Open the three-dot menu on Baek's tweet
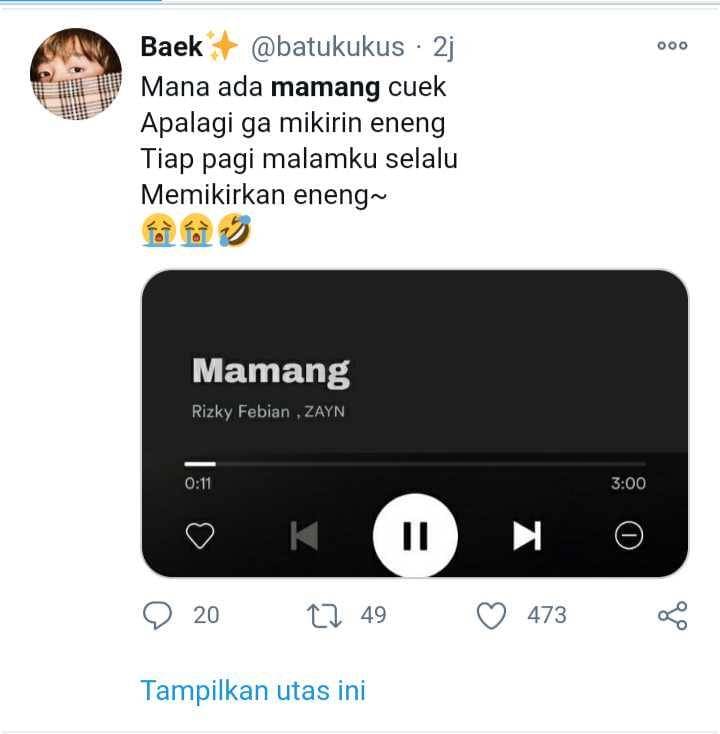Viewport: 720px width, 734px height. [672, 46]
